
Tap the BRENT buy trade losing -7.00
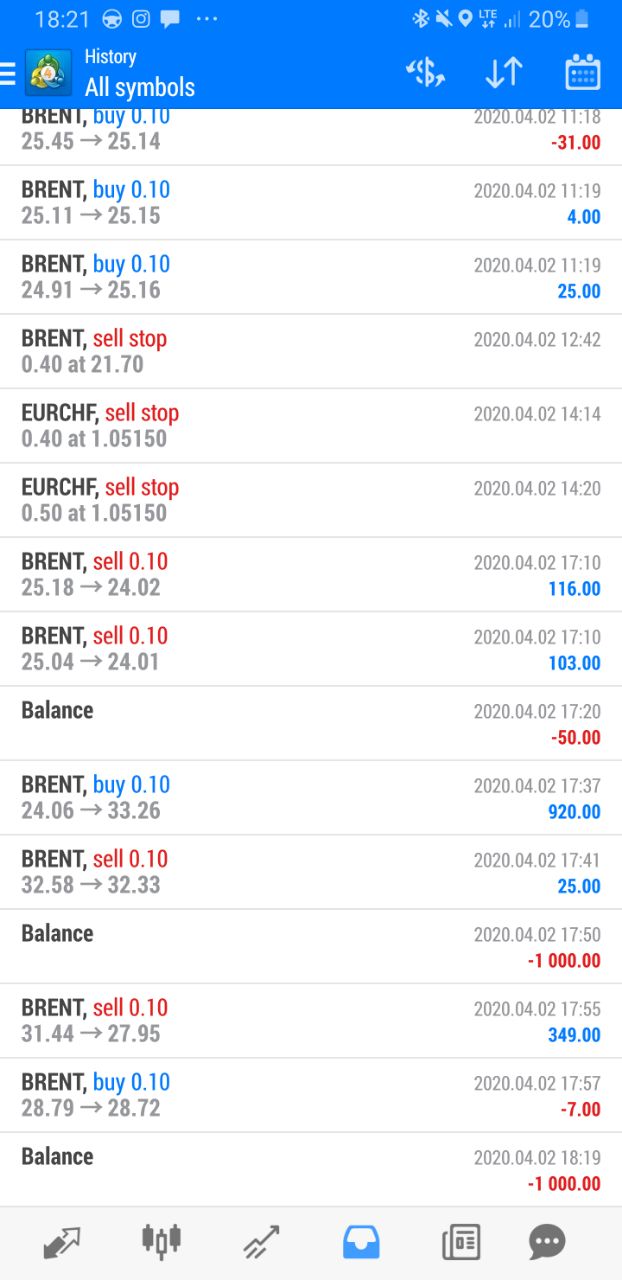[x=311, y=1096]
